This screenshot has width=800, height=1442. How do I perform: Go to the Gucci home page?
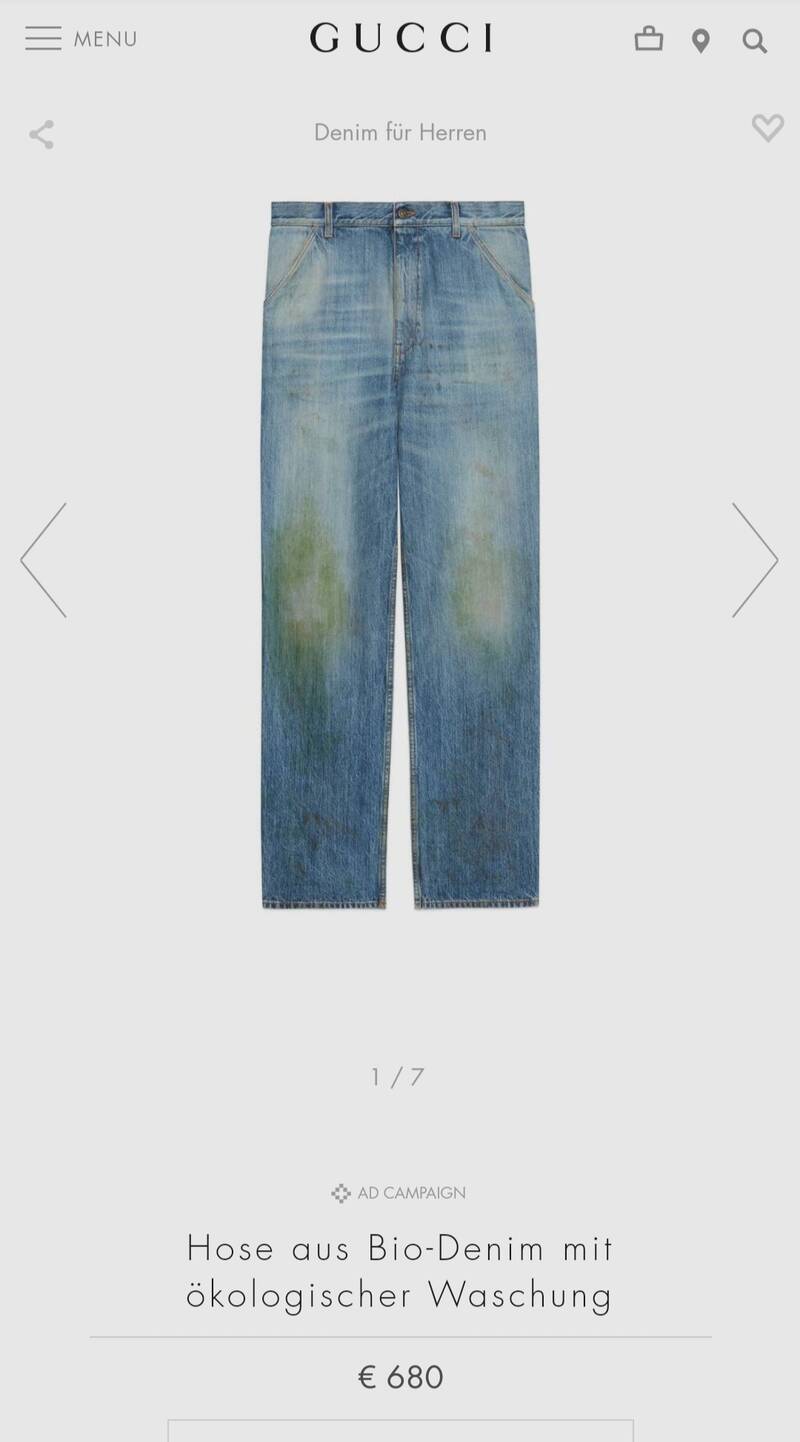coord(400,39)
